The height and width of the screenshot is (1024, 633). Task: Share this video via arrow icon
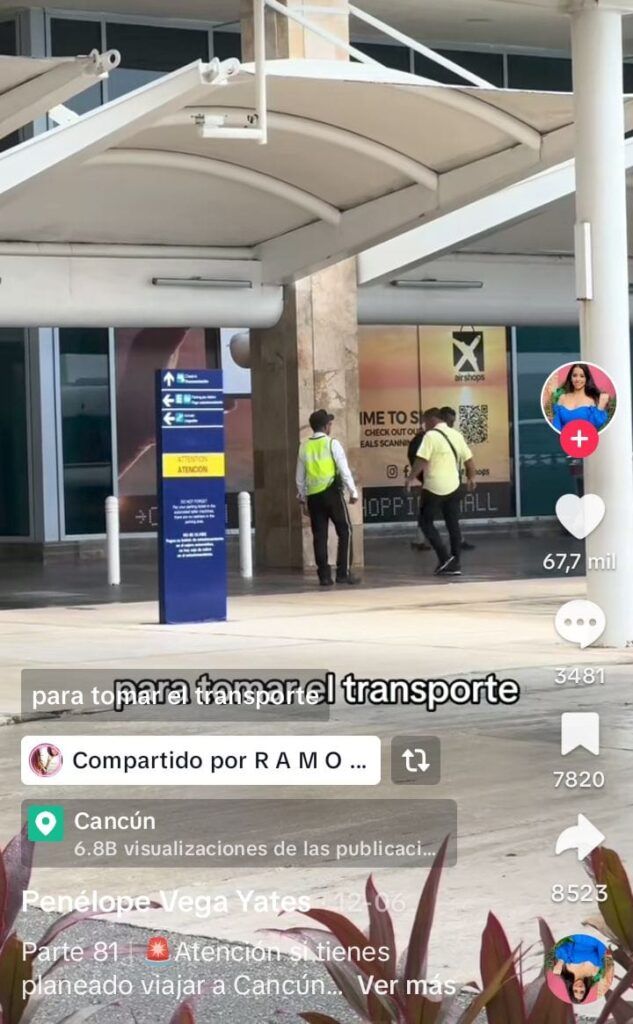click(580, 838)
